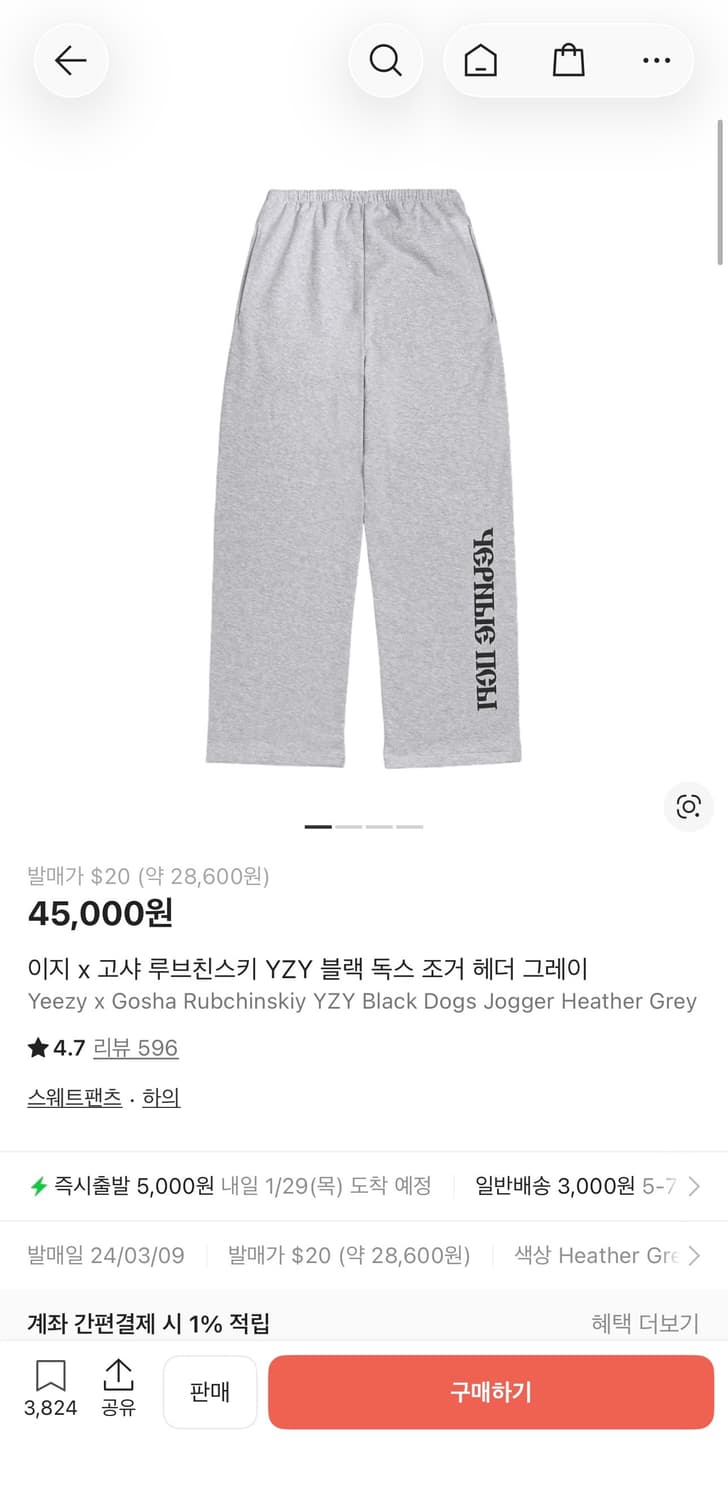Switch to the third product image indicator

click(378, 826)
